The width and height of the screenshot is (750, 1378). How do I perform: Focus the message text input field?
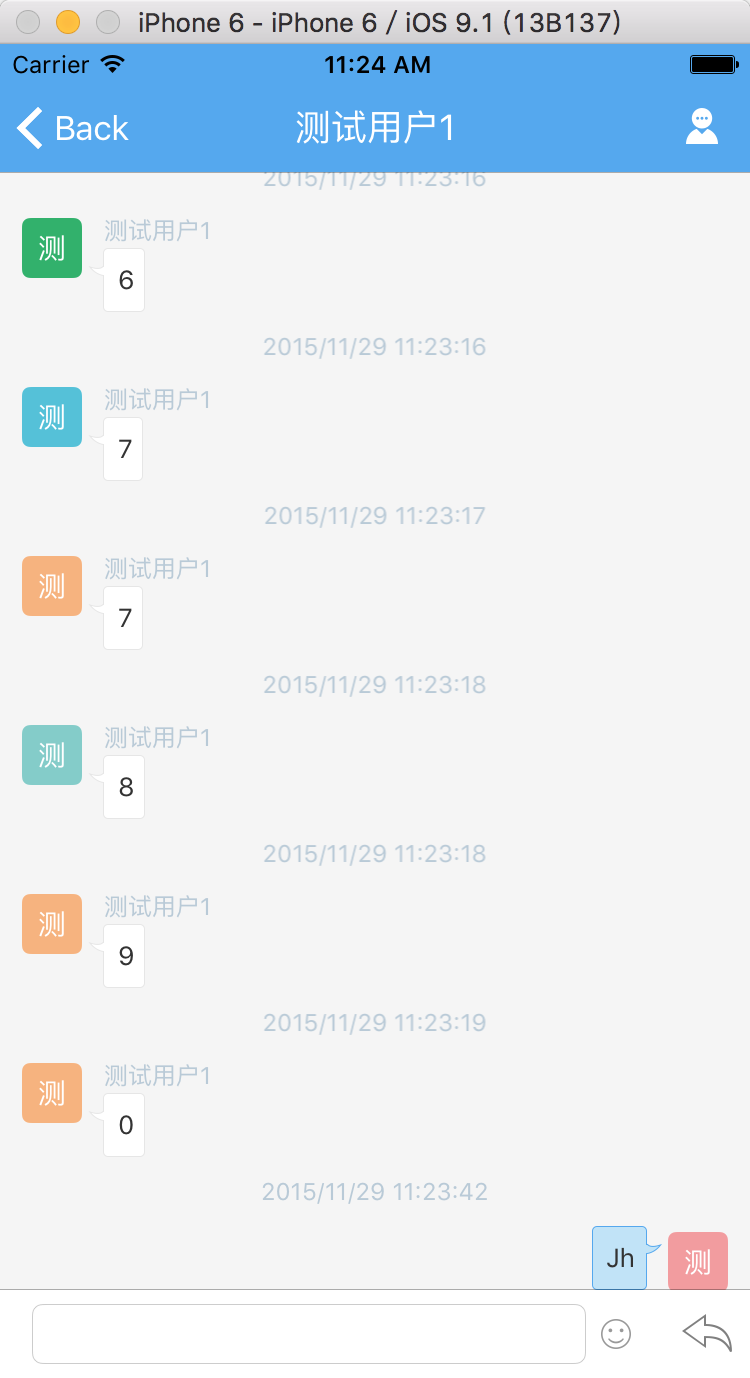pyautogui.click(x=308, y=1333)
